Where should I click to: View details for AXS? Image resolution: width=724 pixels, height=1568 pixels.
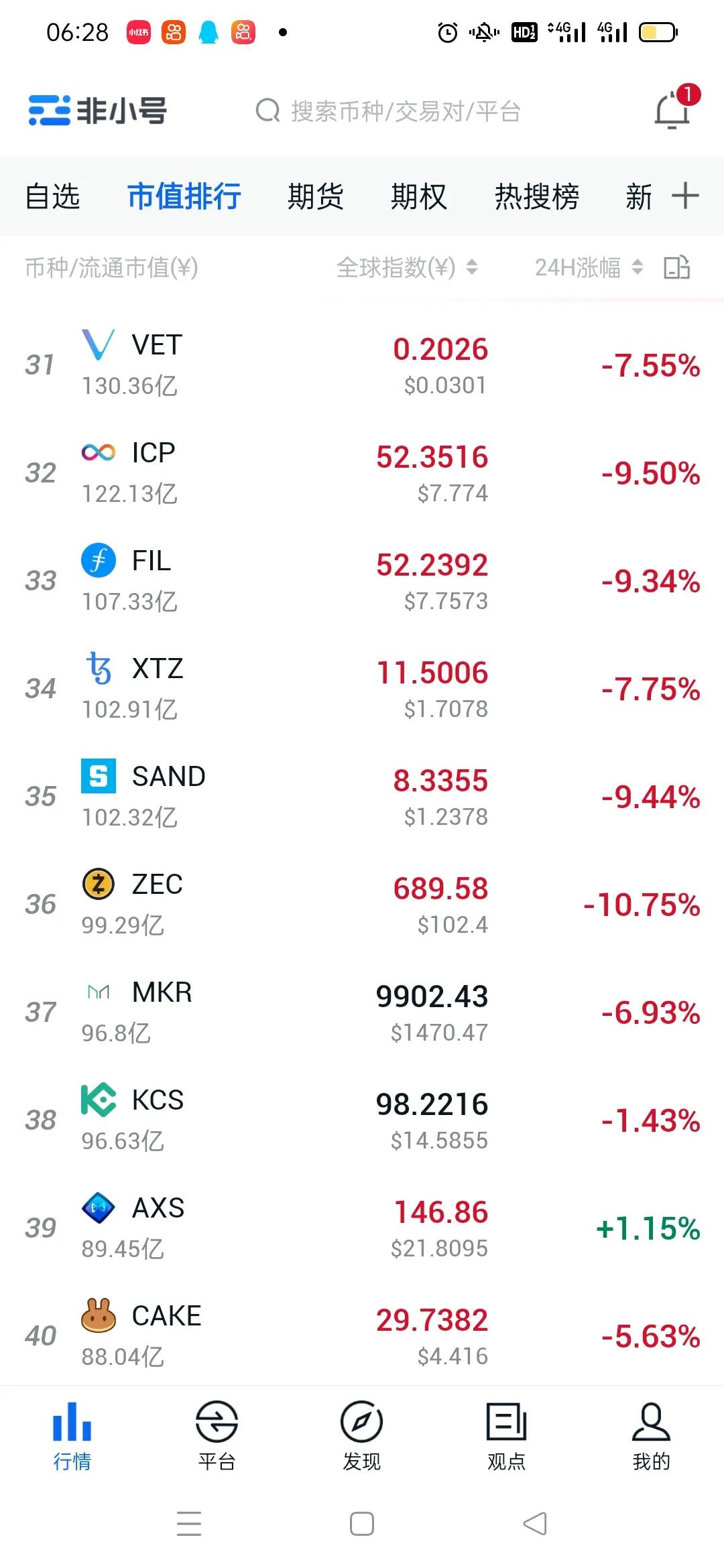[x=362, y=1228]
